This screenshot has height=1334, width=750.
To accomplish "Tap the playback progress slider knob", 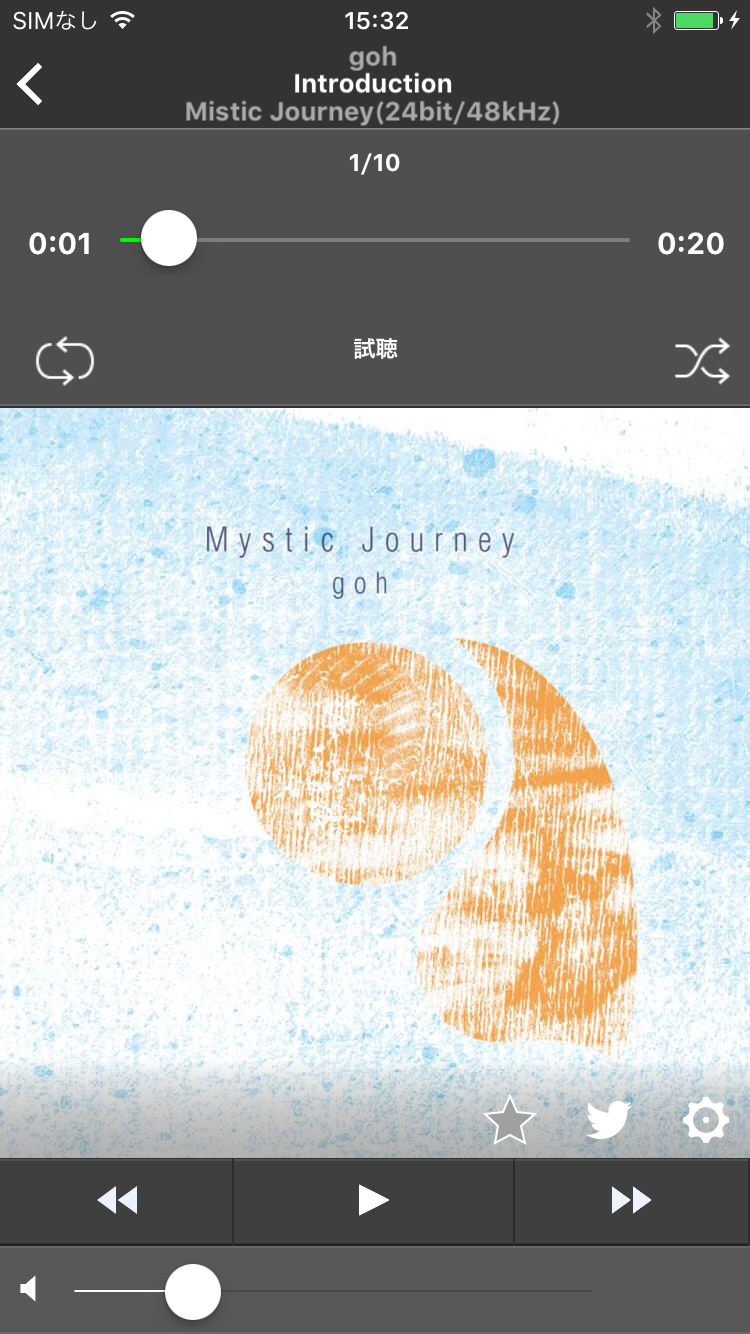I will [169, 239].
